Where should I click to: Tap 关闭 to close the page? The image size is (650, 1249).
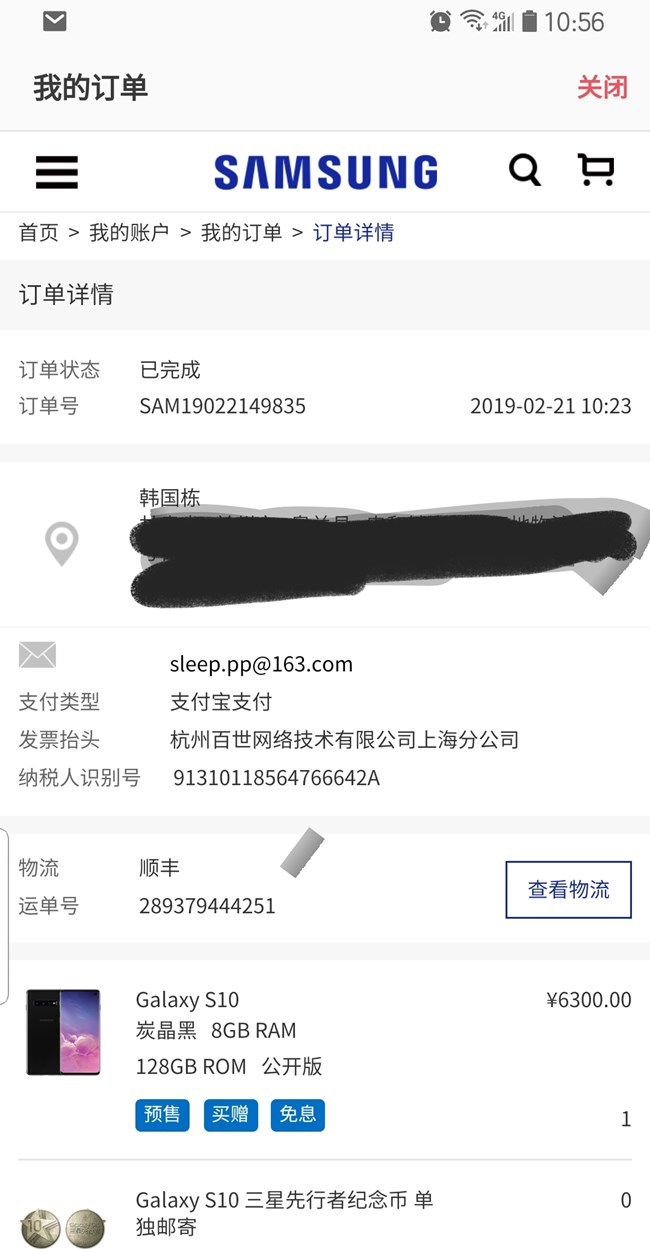[602, 87]
